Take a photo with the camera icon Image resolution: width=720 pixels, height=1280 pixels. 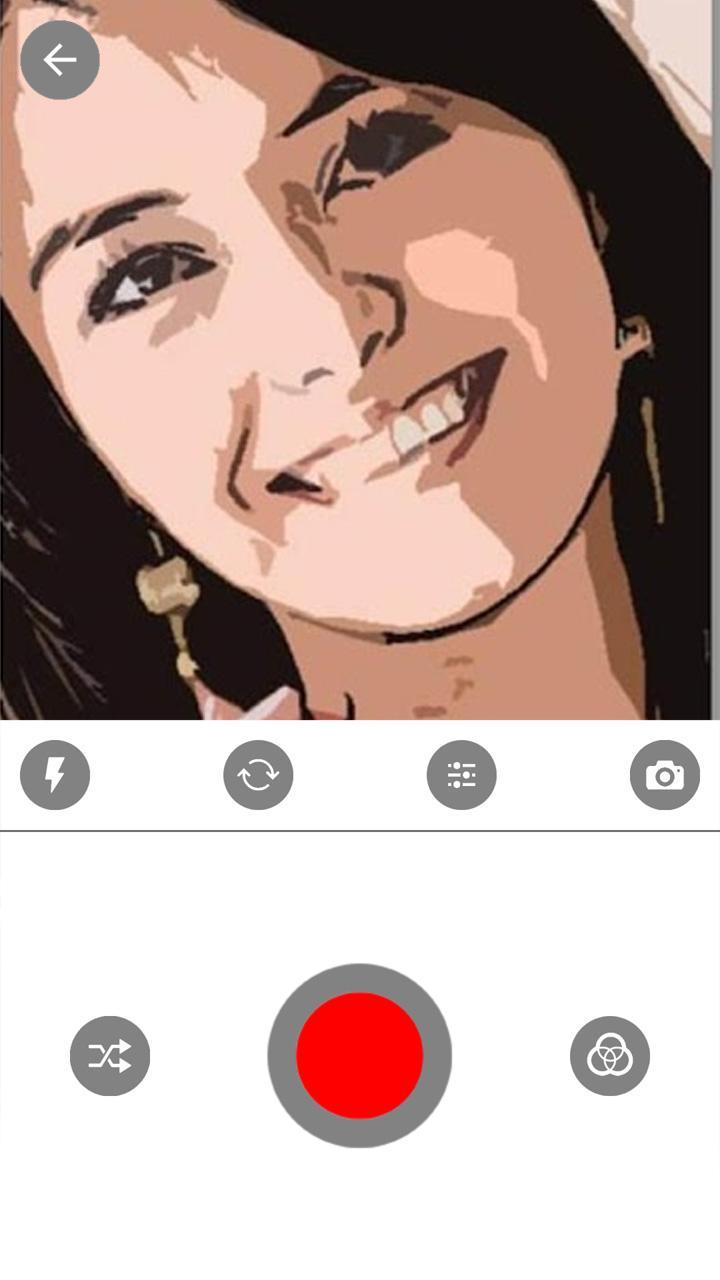664,775
